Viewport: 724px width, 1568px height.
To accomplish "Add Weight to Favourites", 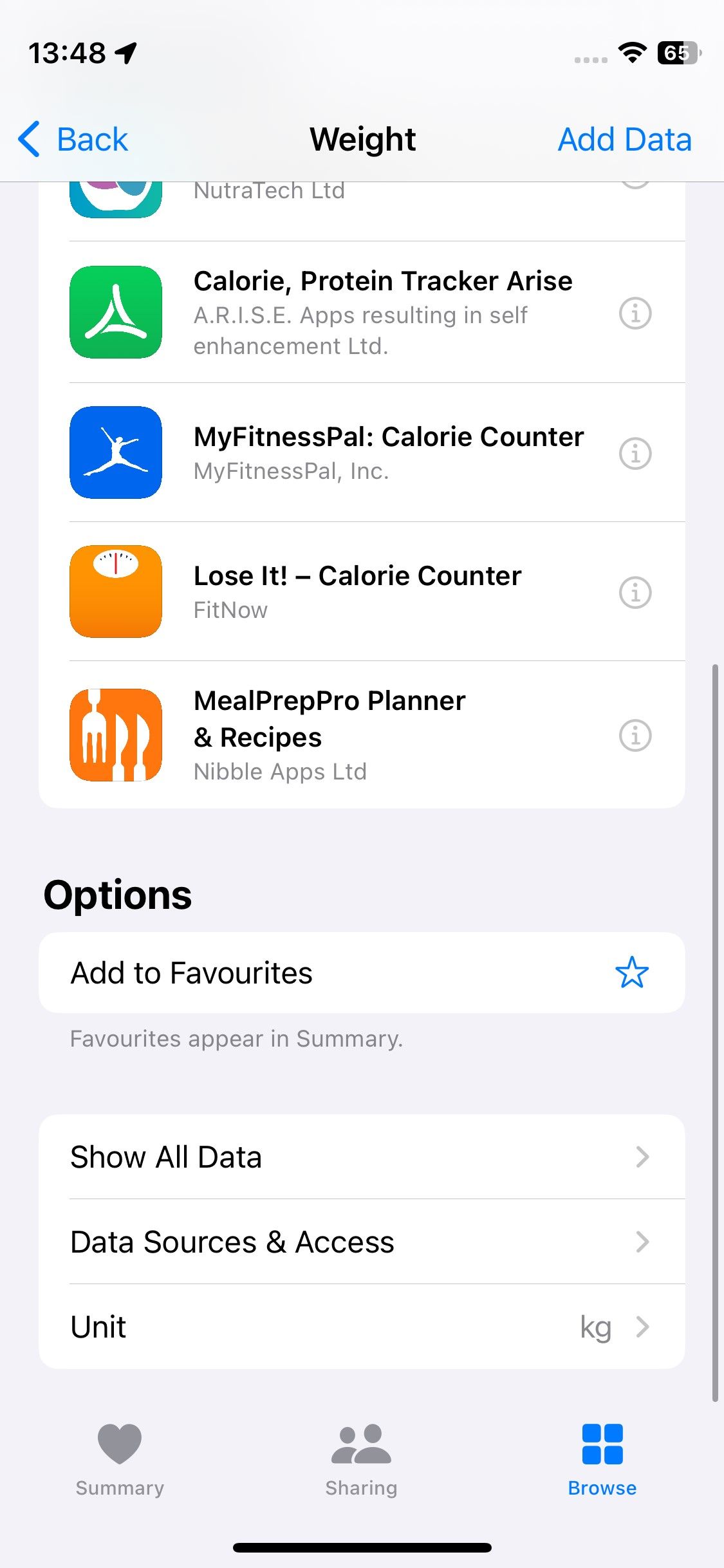I will [362, 973].
